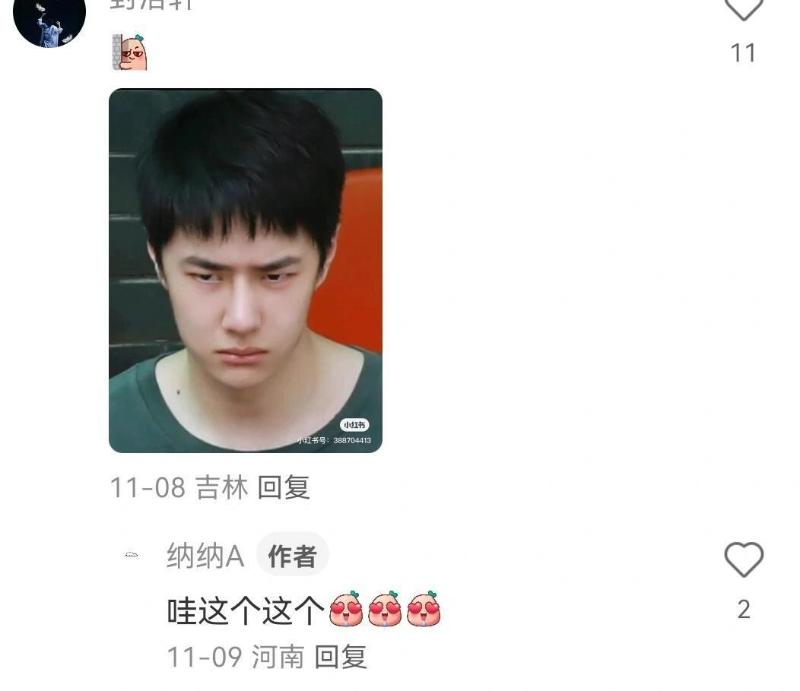800x691 pixels.
Task: Tap 回复 under the 11-08 吉林 comment
Action: (x=284, y=487)
